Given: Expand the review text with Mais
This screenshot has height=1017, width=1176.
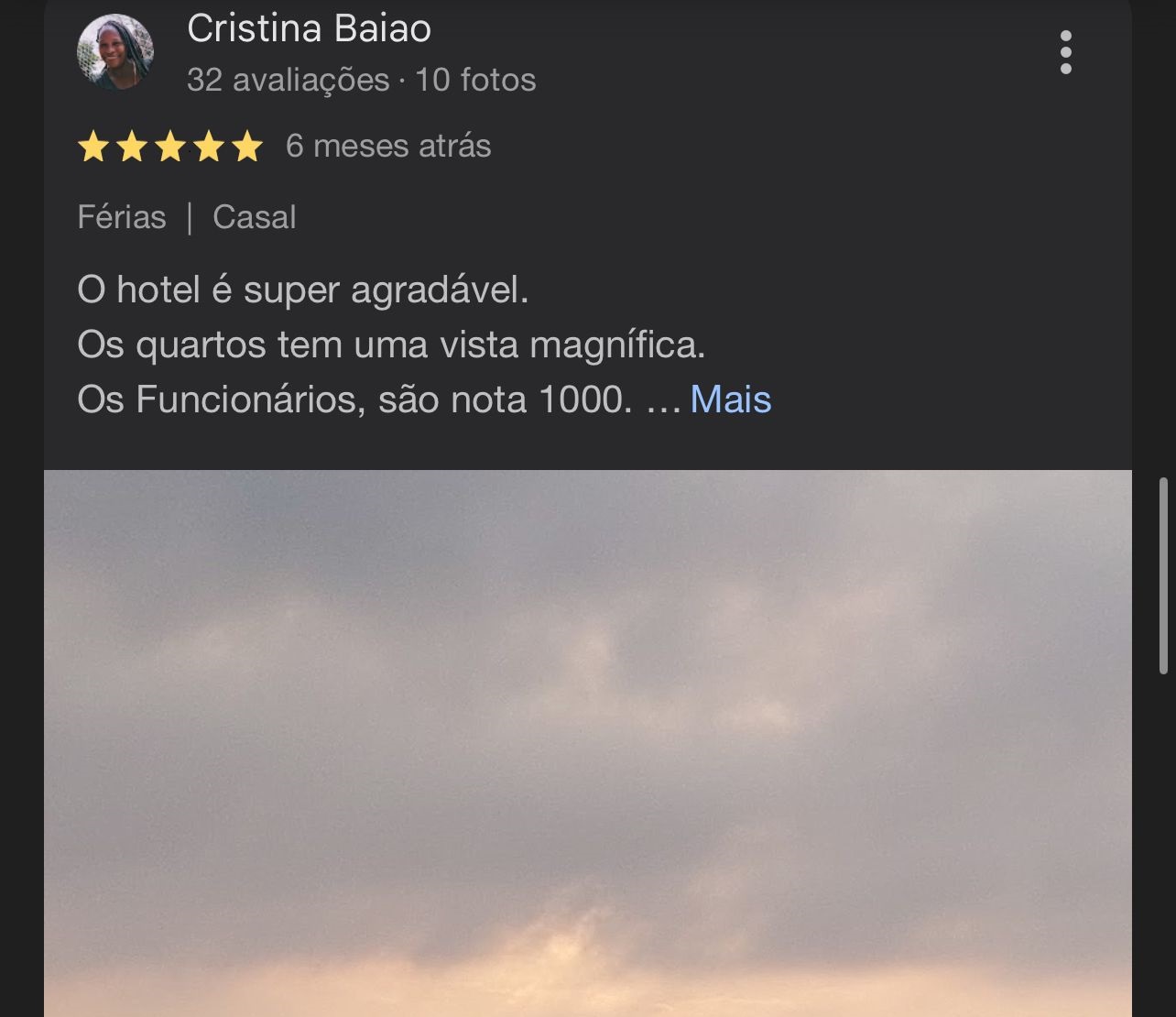Looking at the screenshot, I should [x=730, y=399].
